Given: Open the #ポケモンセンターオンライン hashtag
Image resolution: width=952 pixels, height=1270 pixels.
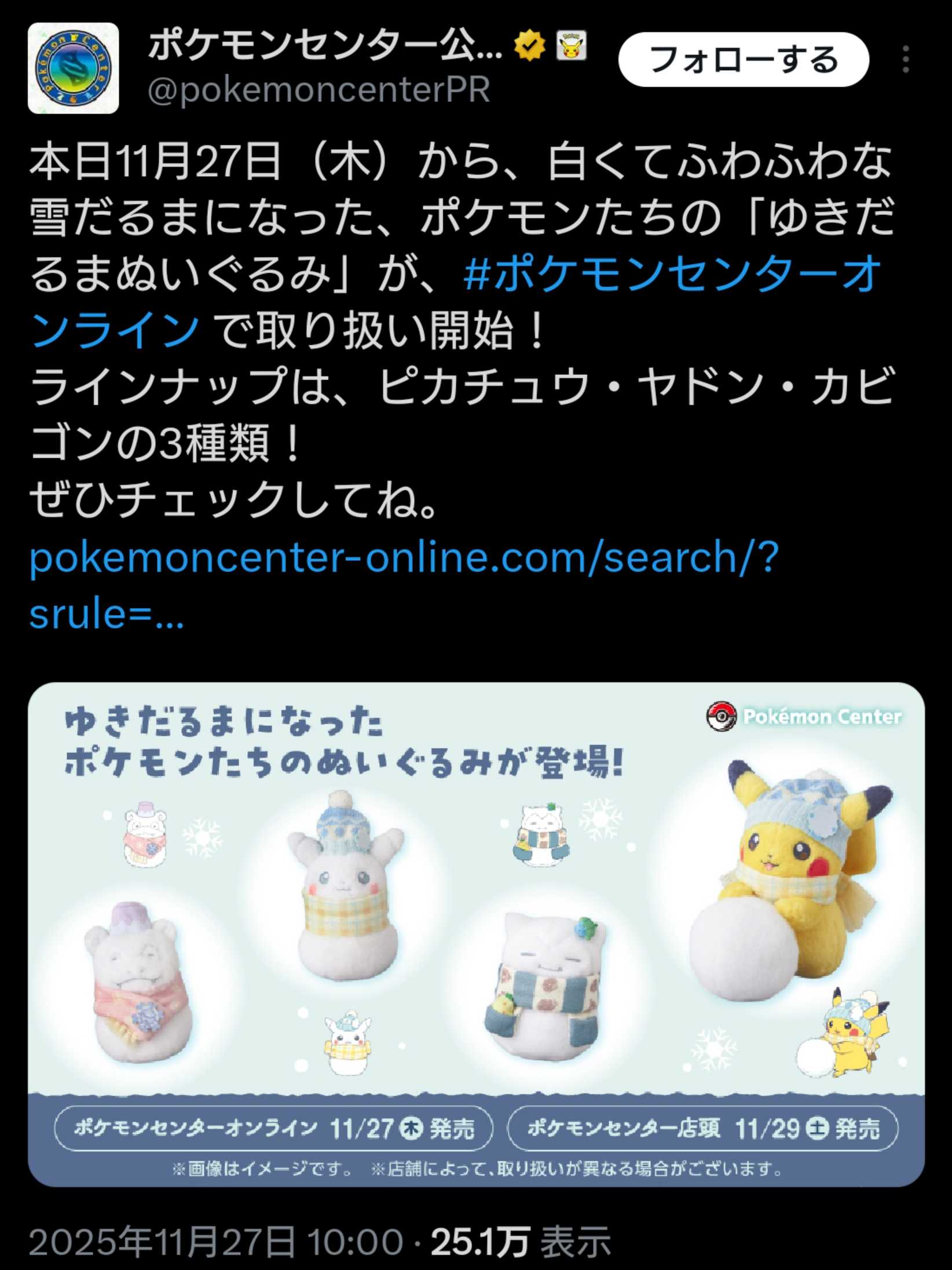Looking at the screenshot, I should point(672,275).
